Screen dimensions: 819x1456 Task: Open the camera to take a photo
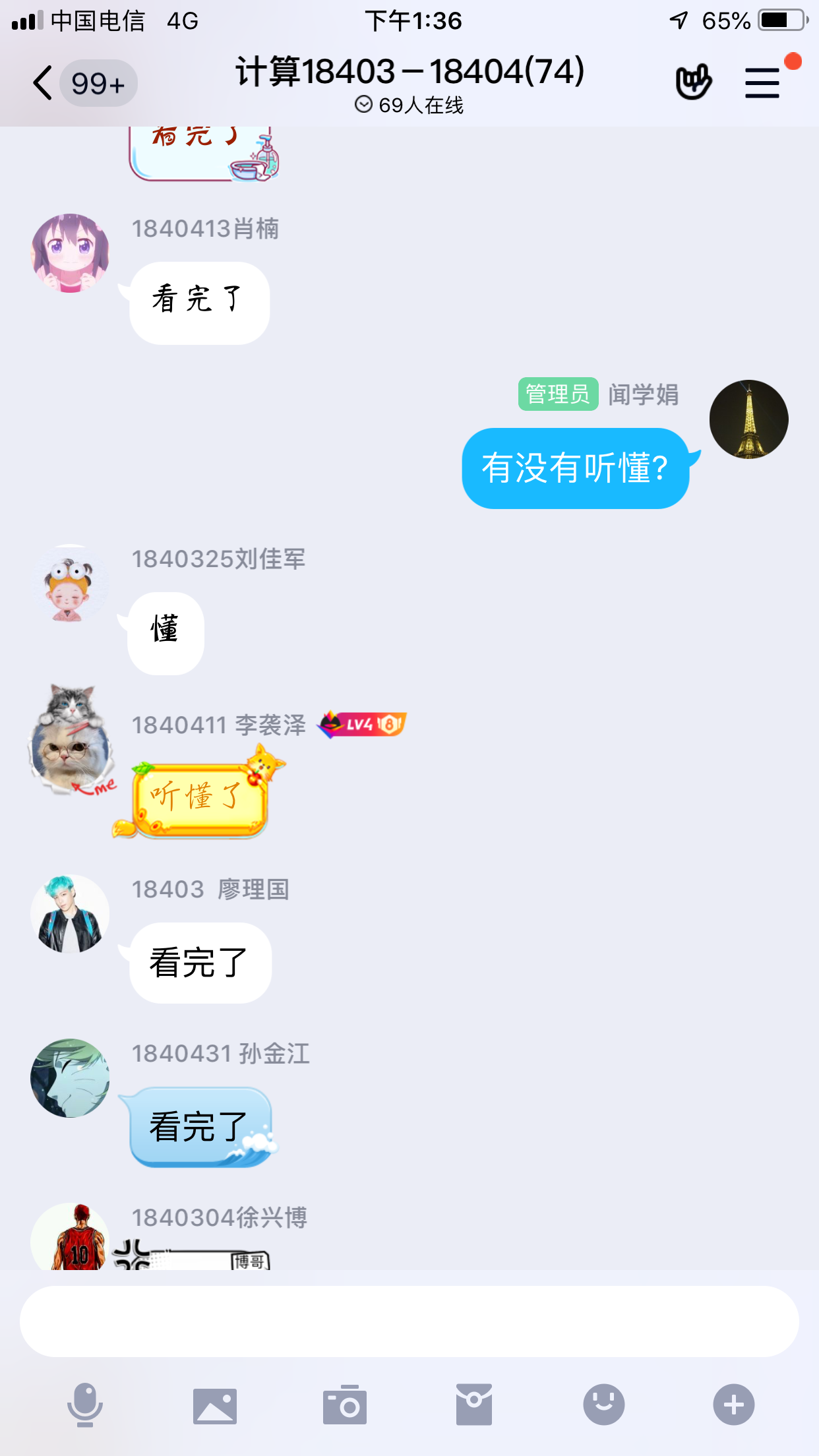[344, 1405]
